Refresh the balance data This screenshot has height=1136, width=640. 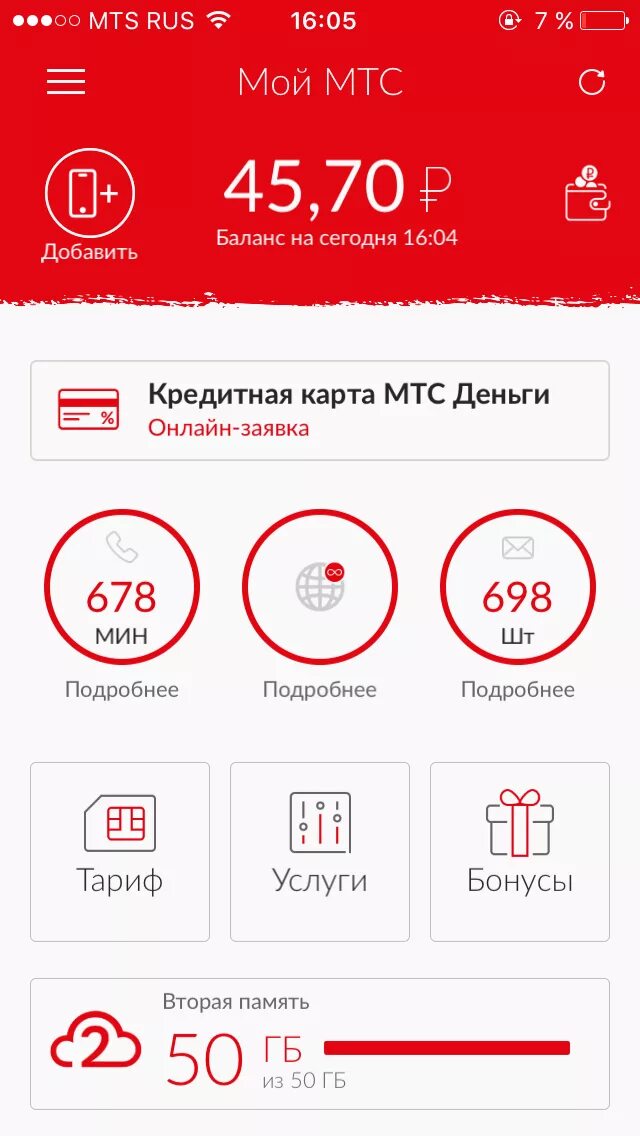[592, 82]
